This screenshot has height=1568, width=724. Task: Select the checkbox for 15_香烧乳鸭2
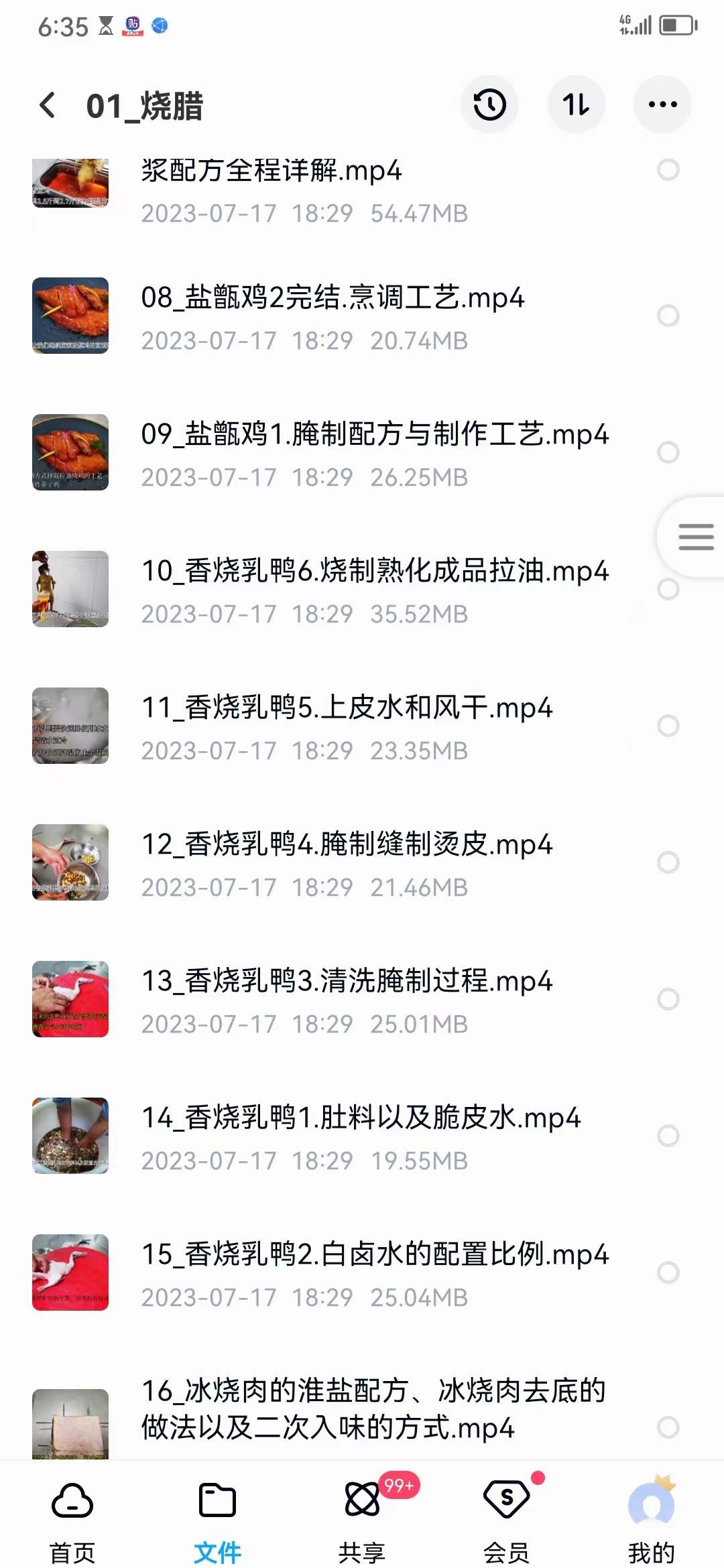pos(668,1271)
